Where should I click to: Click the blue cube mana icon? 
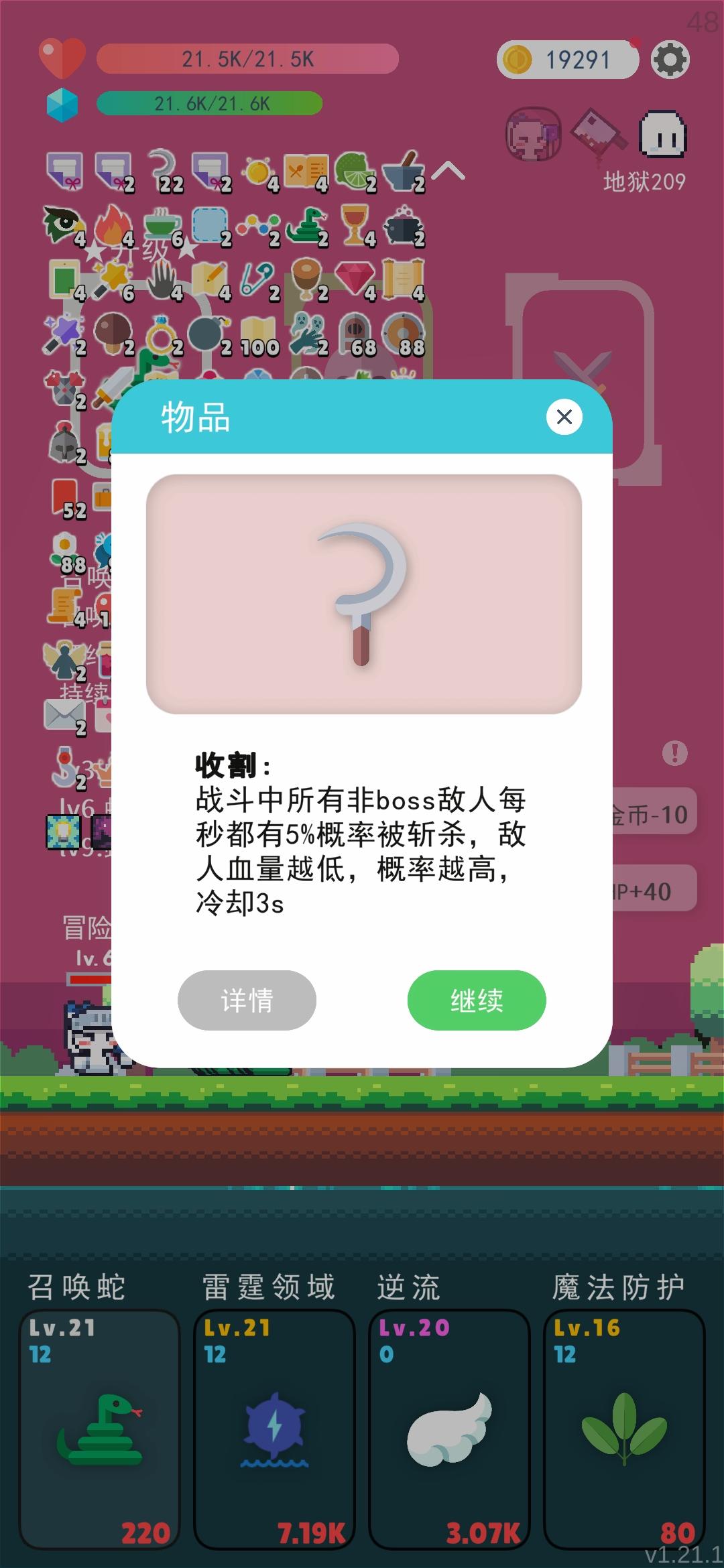(x=62, y=104)
